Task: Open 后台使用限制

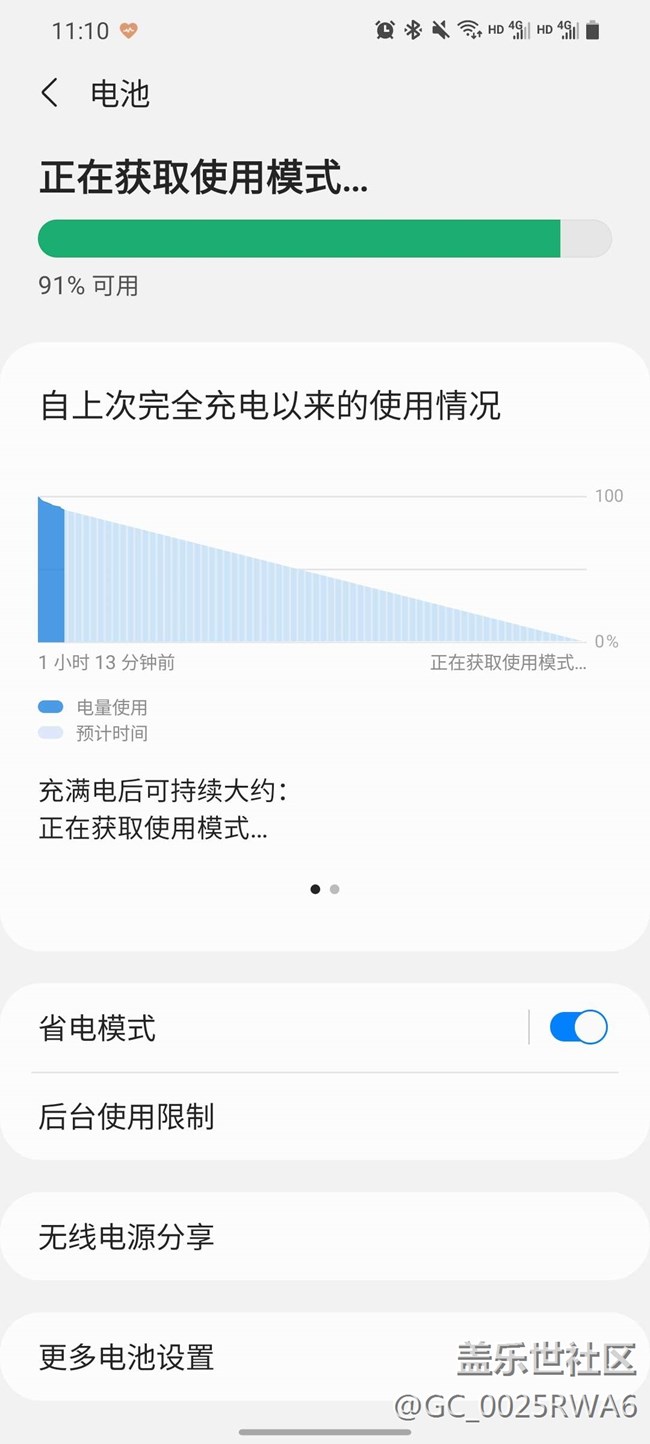Action: click(325, 1116)
